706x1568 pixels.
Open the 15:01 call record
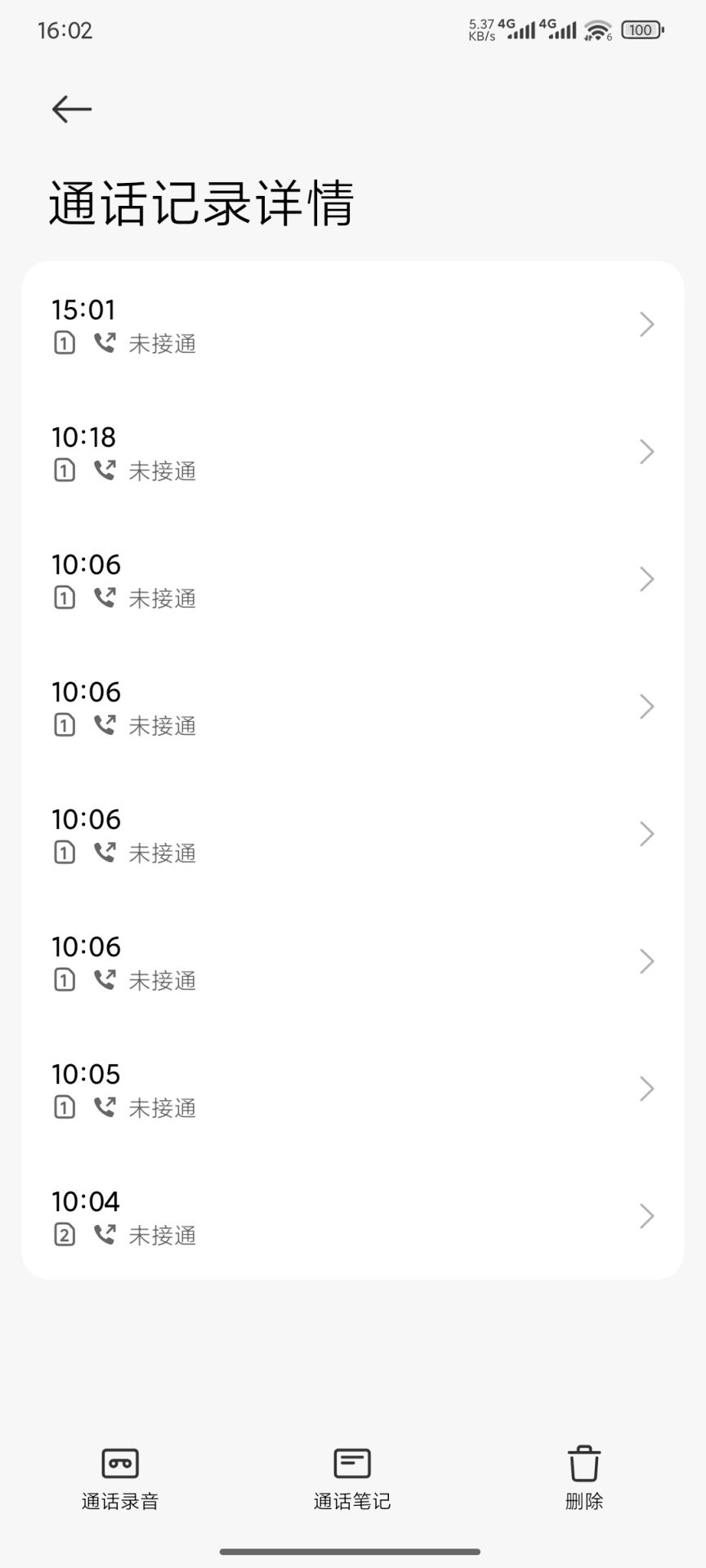[x=353, y=325]
